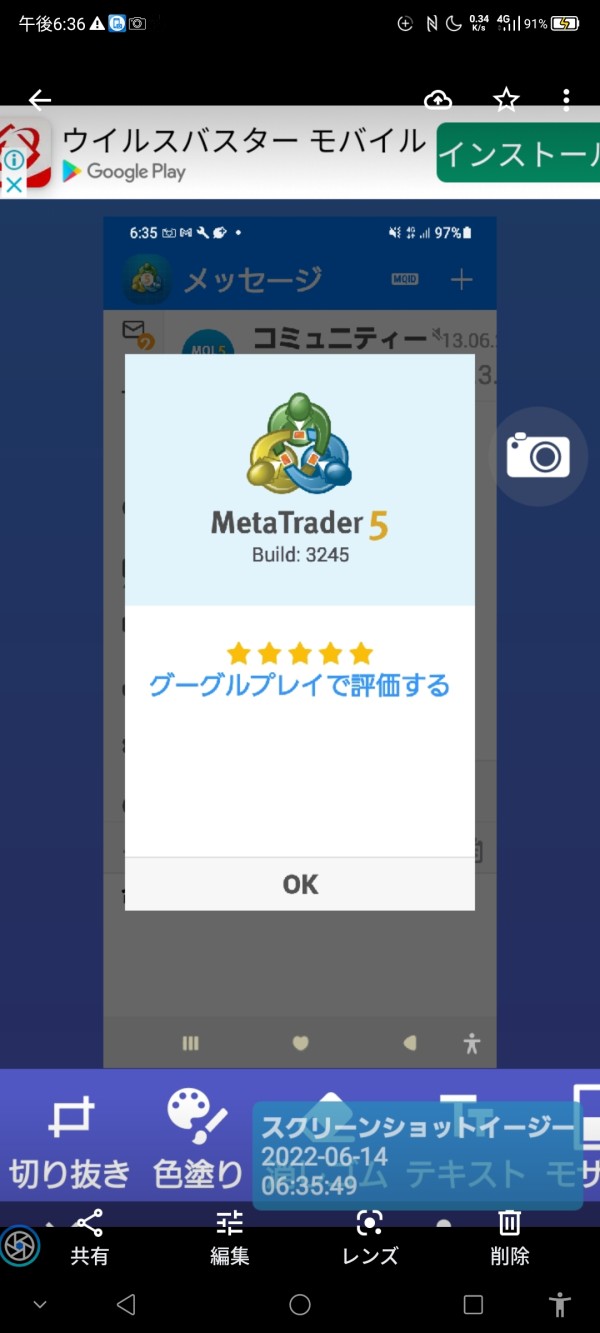600x1333 pixels.
Task: Open レンズ for this image
Action: (x=370, y=1238)
